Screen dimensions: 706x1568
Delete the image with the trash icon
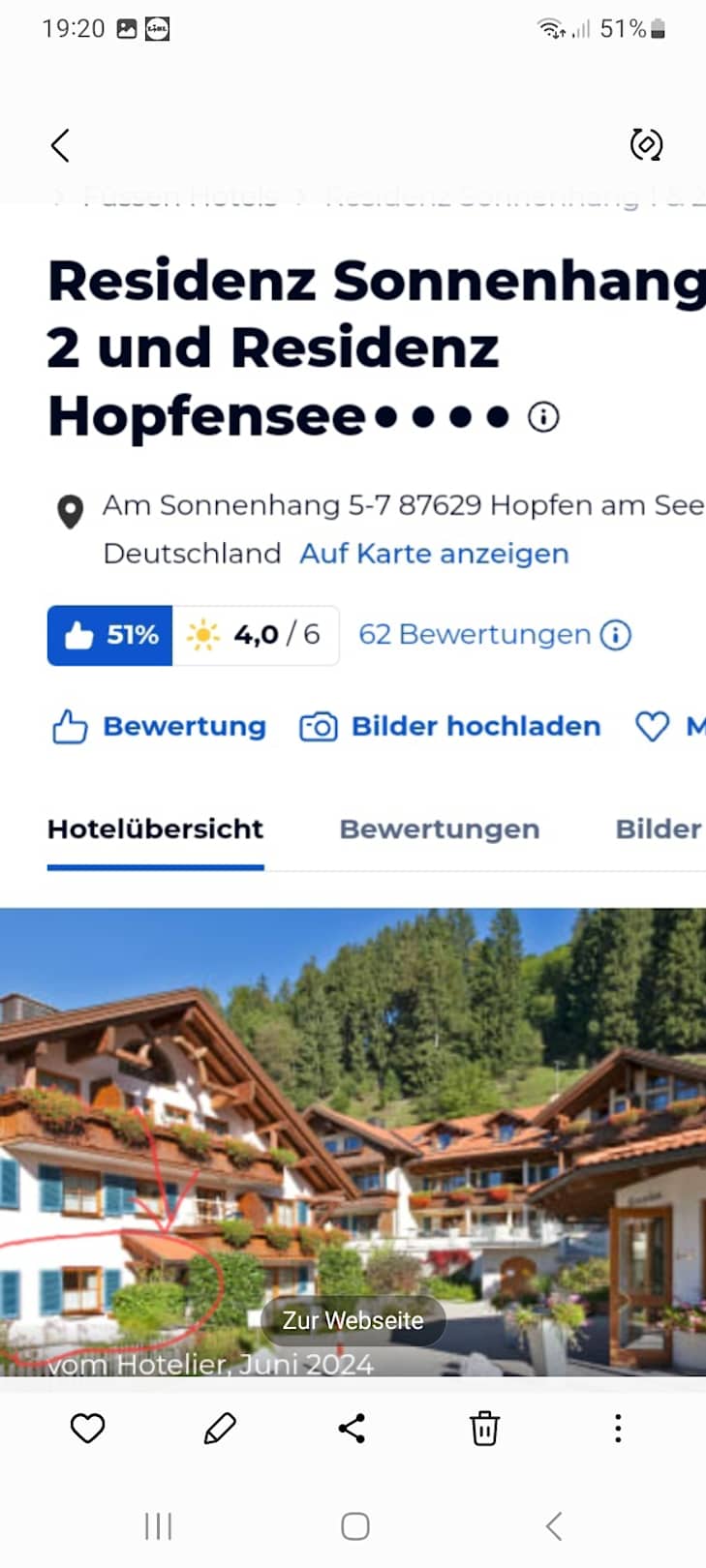click(484, 1429)
